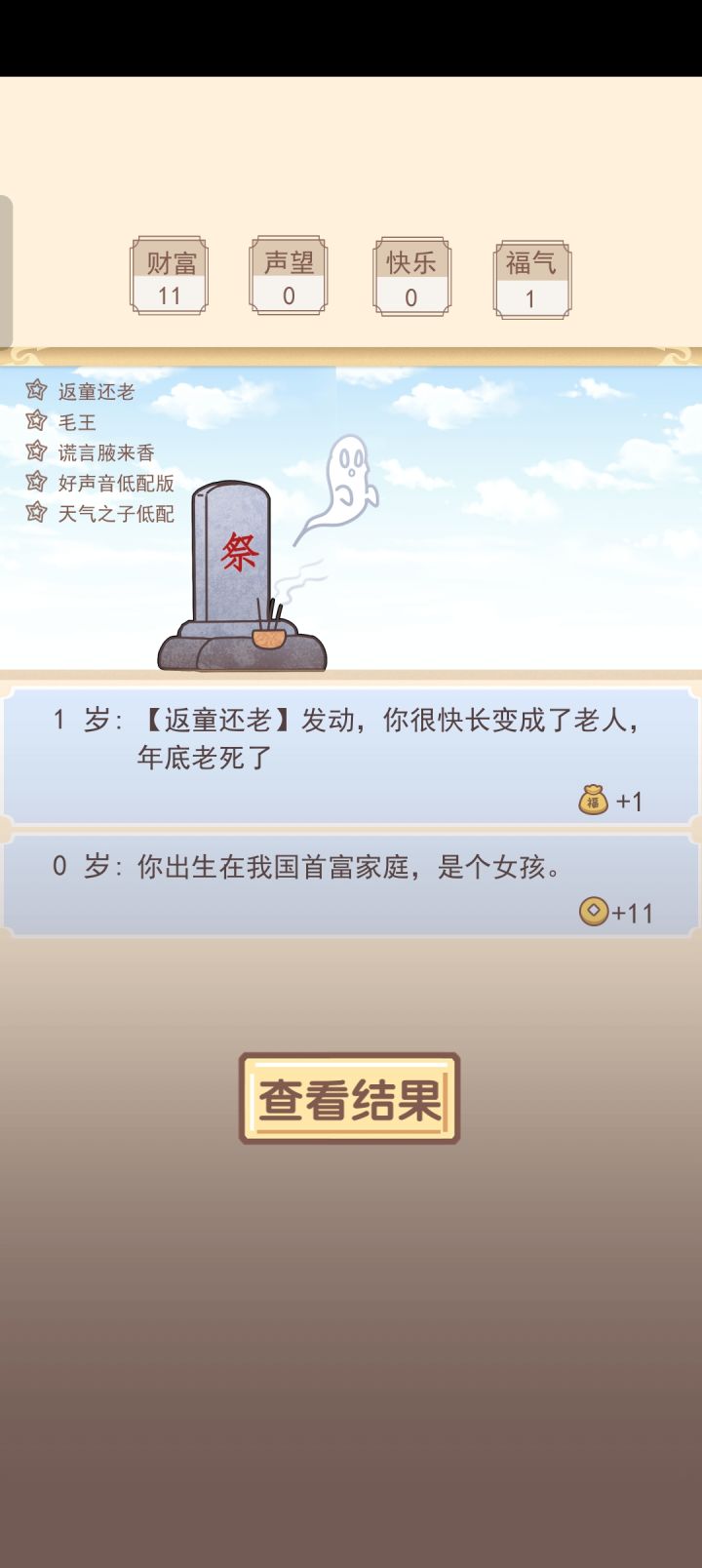The image size is (702, 1568).
Task: Select the star icon next to 好声音低配版
Action: point(36,484)
